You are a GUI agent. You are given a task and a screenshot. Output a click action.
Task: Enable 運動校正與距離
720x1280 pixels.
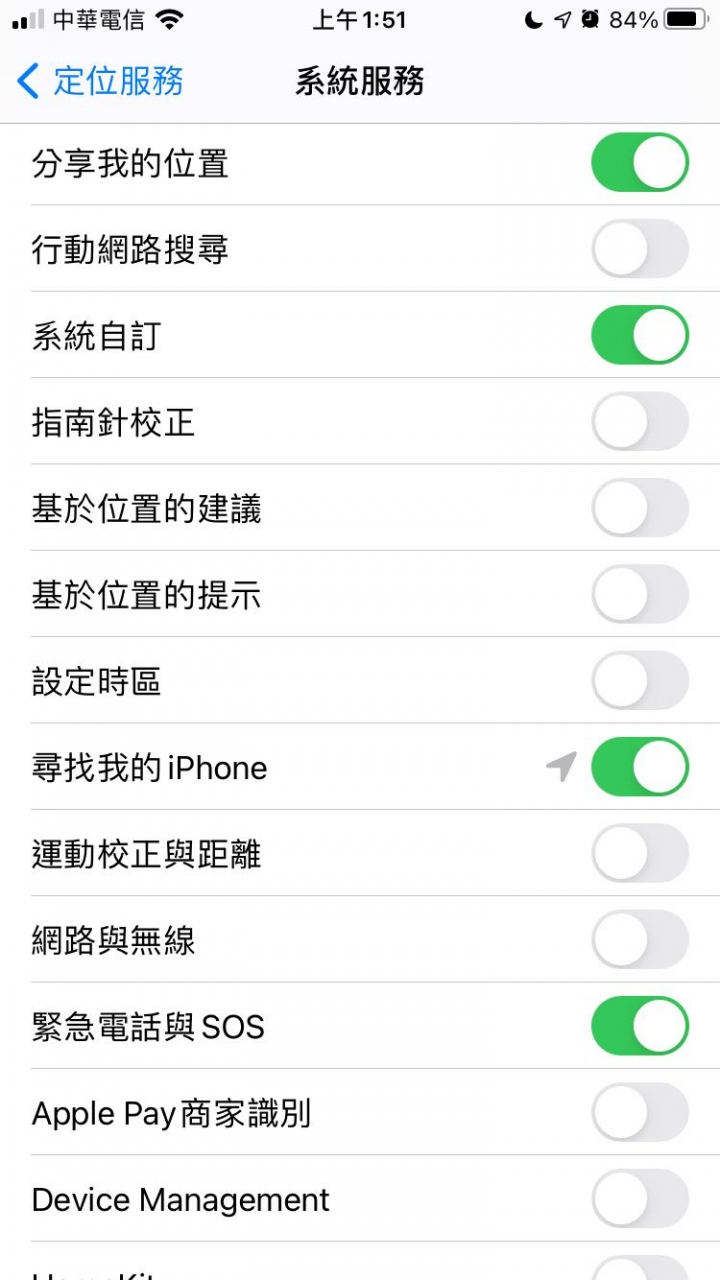640,853
